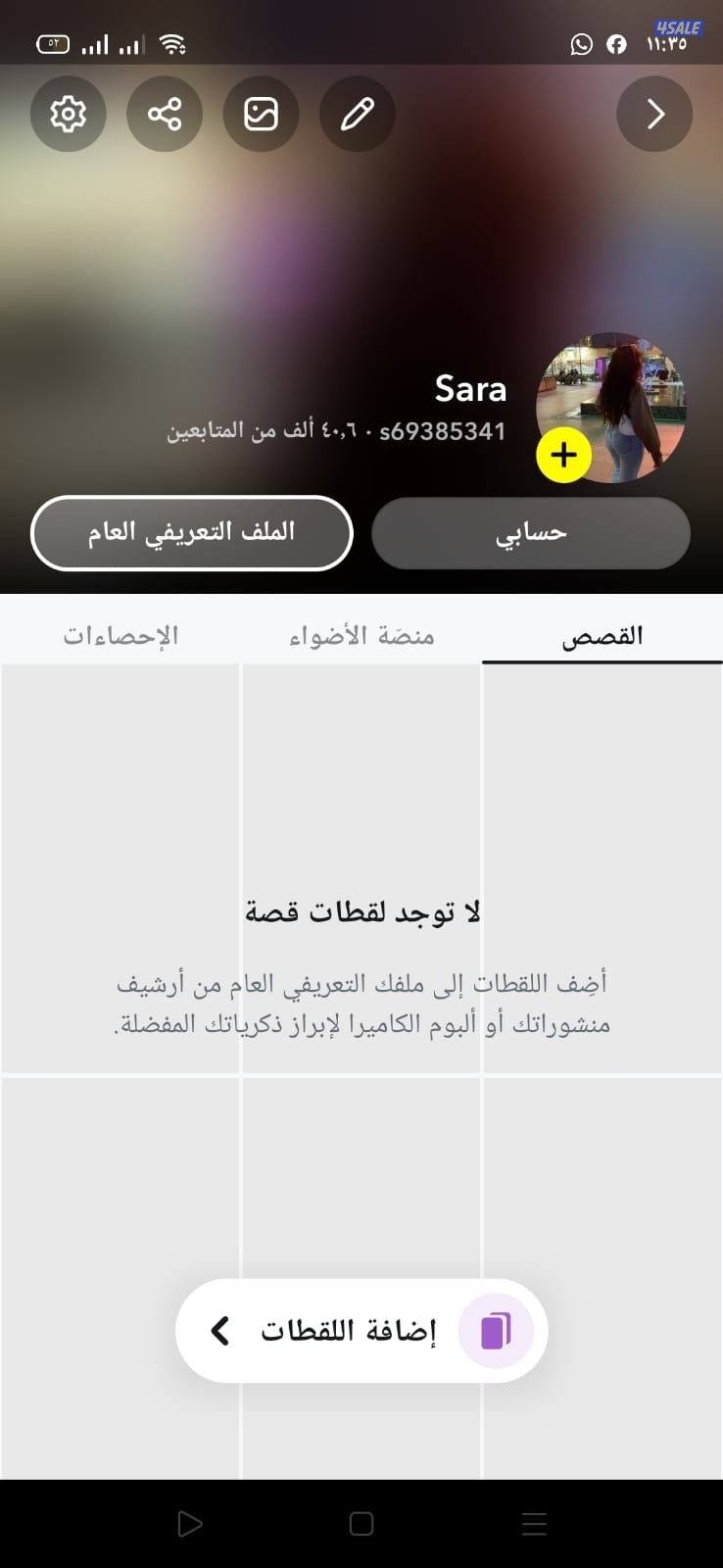723x1568 pixels.
Task: Tap the Wi-Fi indicator in the status bar
Action: pyautogui.click(x=174, y=42)
